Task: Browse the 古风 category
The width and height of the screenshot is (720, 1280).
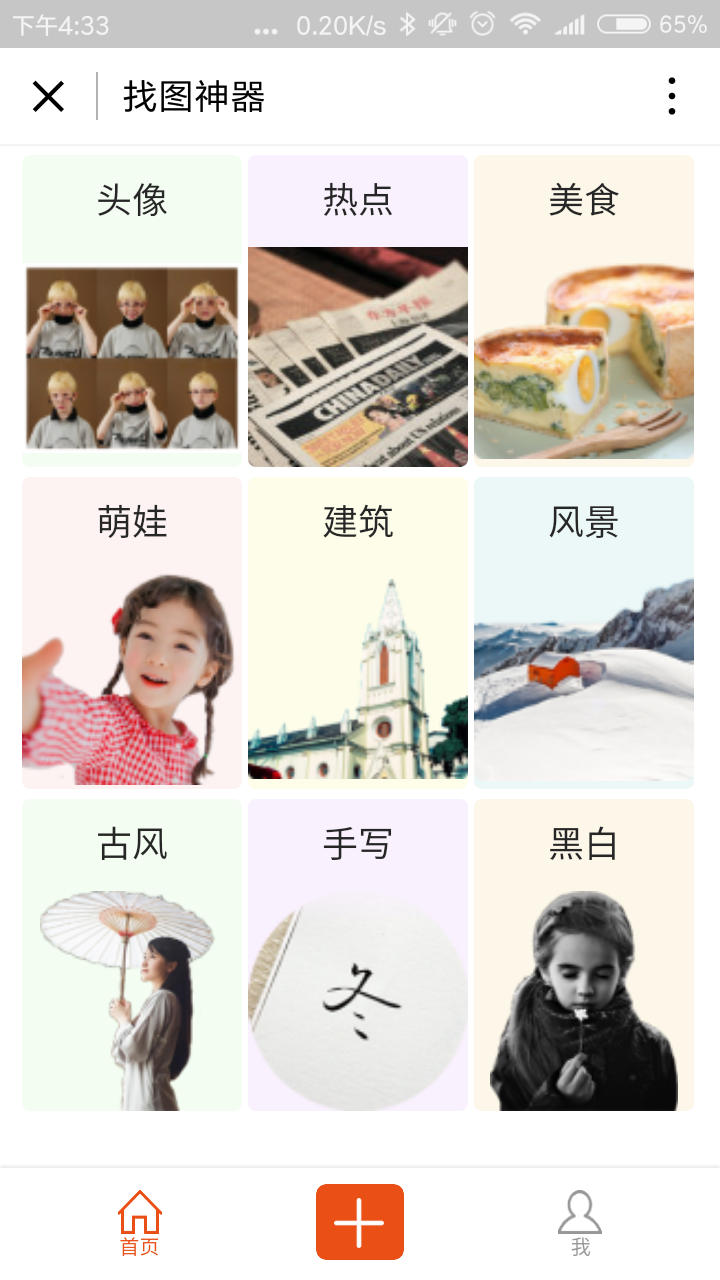Action: [132, 955]
